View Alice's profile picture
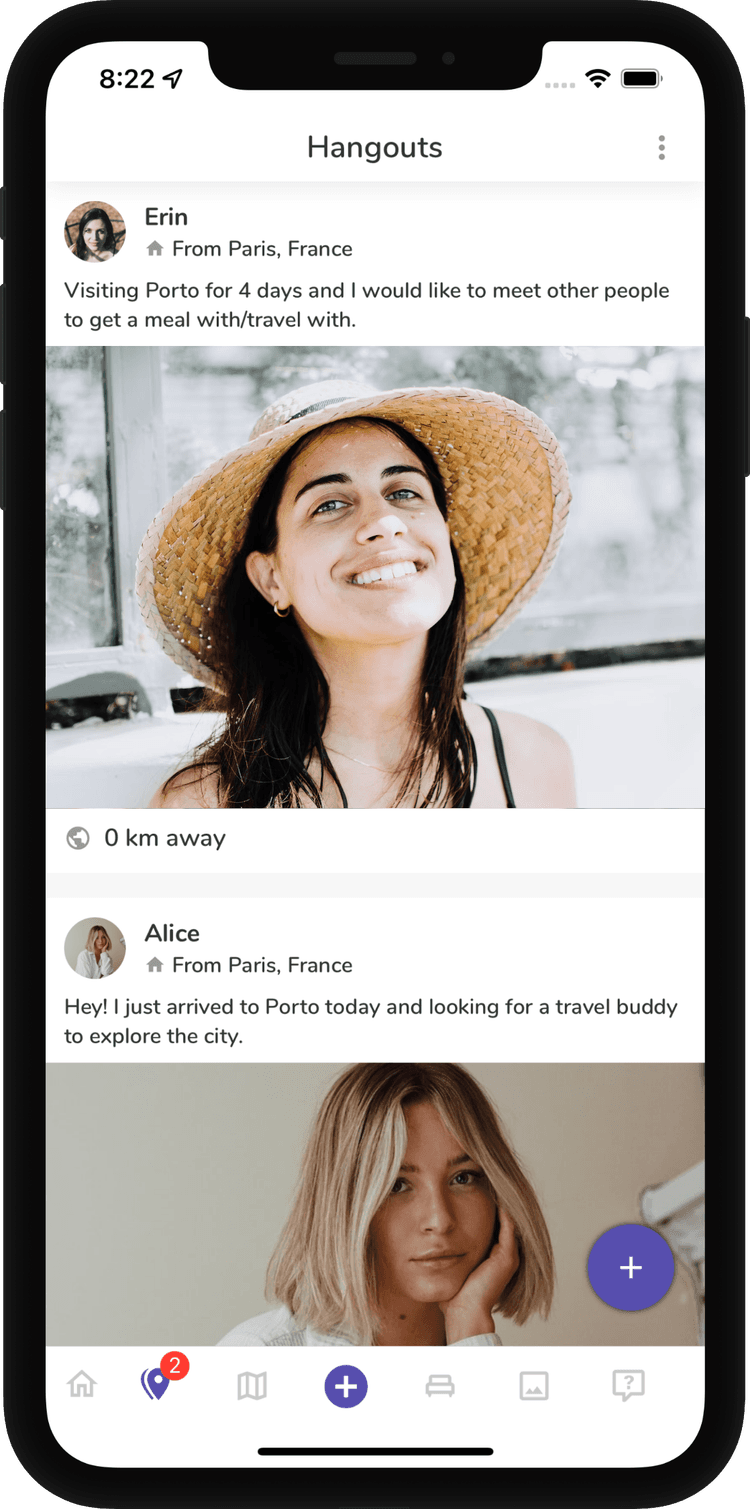The image size is (750, 1509). click(x=95, y=948)
